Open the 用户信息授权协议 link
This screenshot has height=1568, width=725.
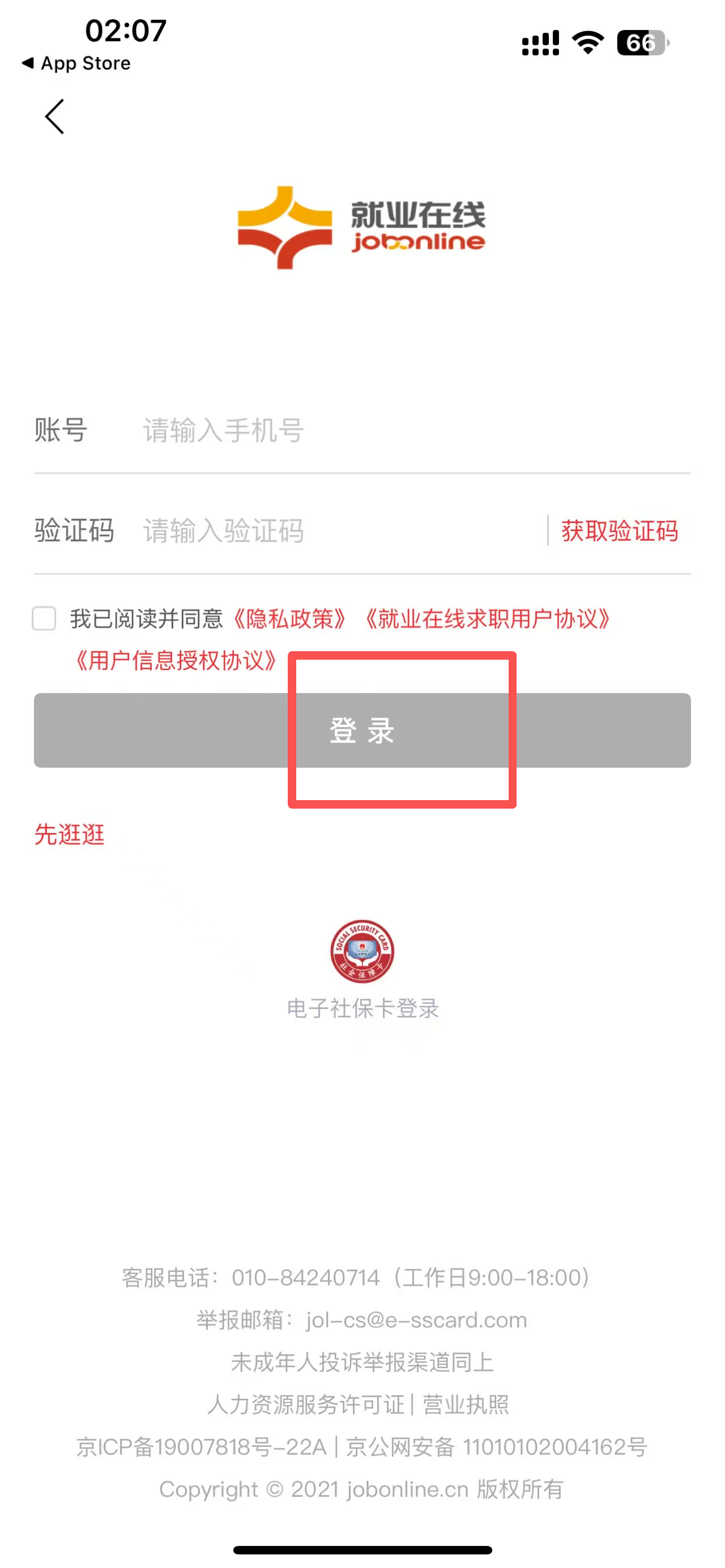[176, 660]
